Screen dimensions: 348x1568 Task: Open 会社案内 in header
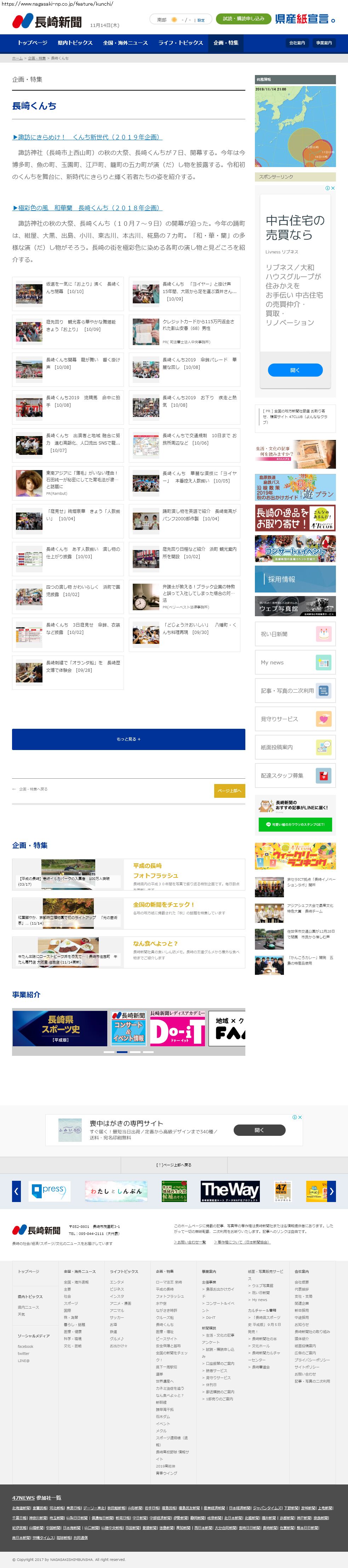(297, 43)
